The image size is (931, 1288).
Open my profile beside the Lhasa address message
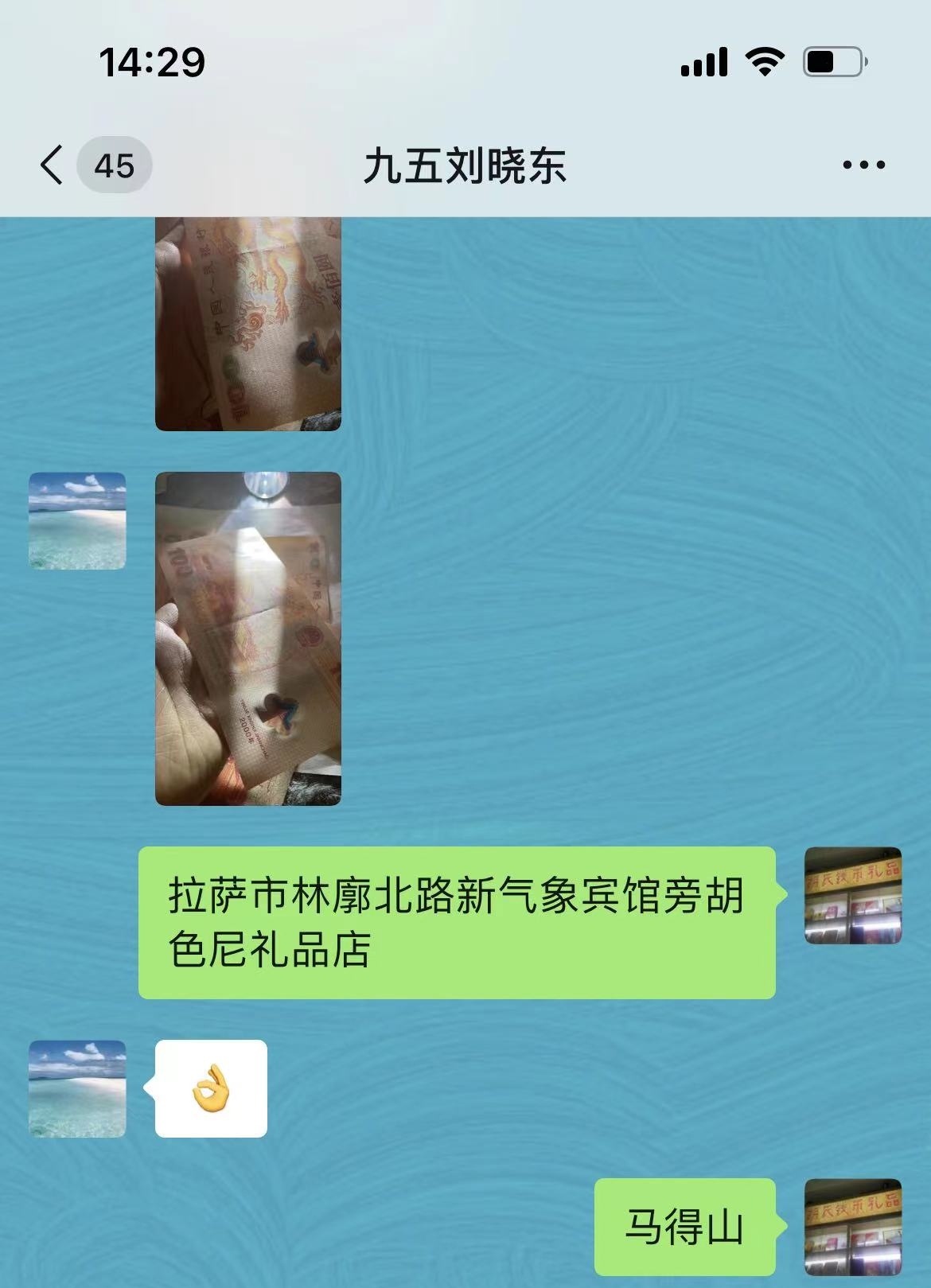pos(853,896)
